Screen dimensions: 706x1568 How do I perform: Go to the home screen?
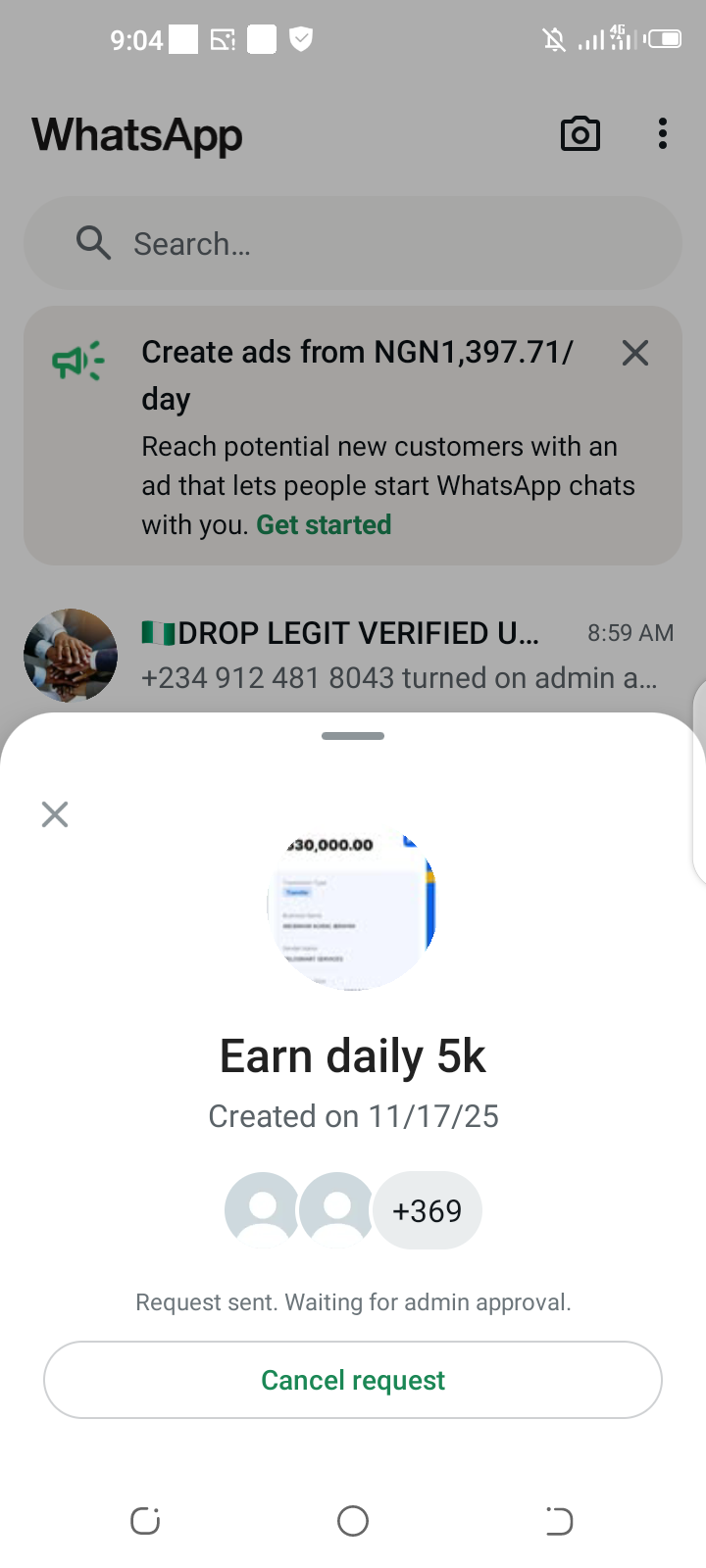pos(353,1521)
